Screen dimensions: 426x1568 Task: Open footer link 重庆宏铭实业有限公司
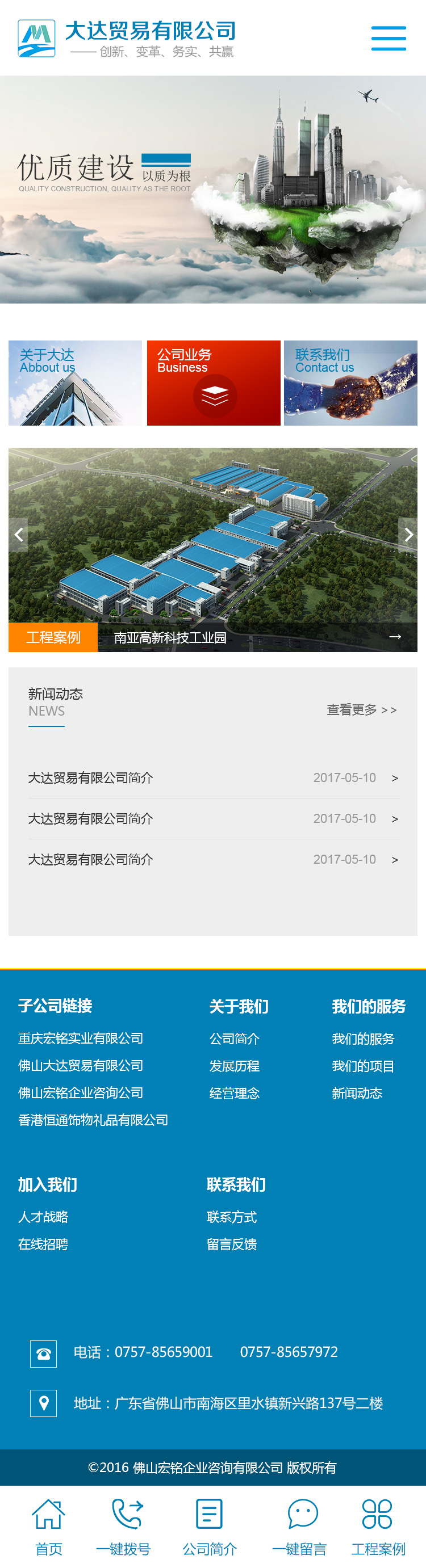[x=81, y=1039]
